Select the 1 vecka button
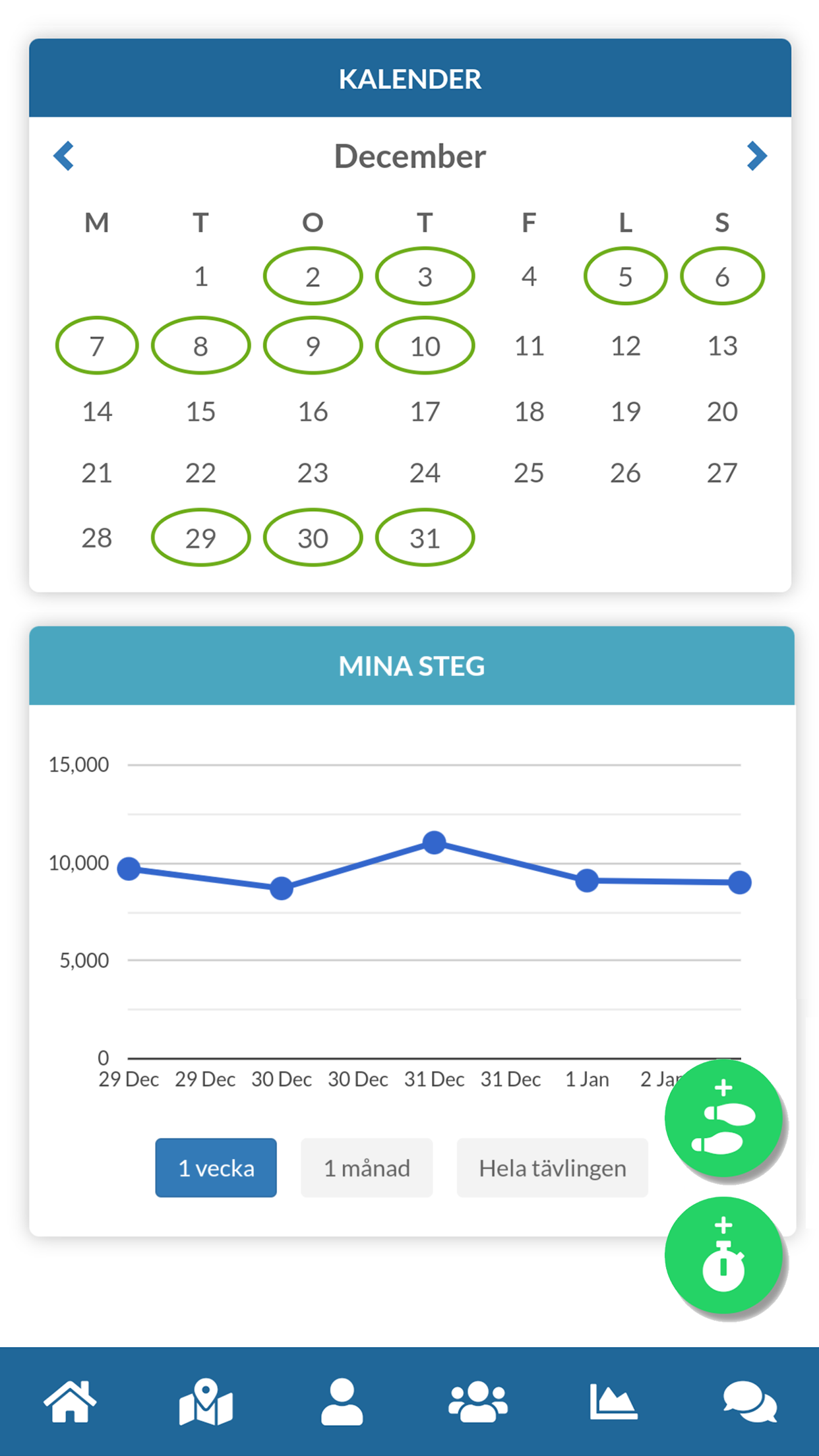819x1456 pixels. coord(216,1167)
